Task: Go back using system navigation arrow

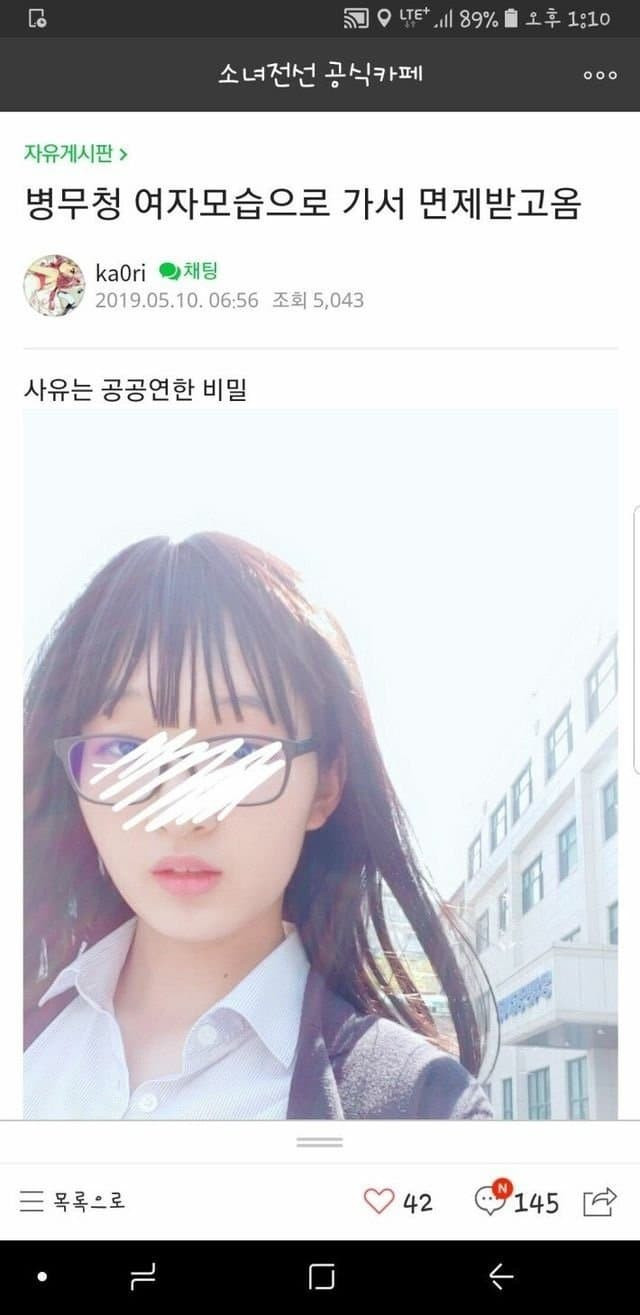Action: tap(500, 1277)
